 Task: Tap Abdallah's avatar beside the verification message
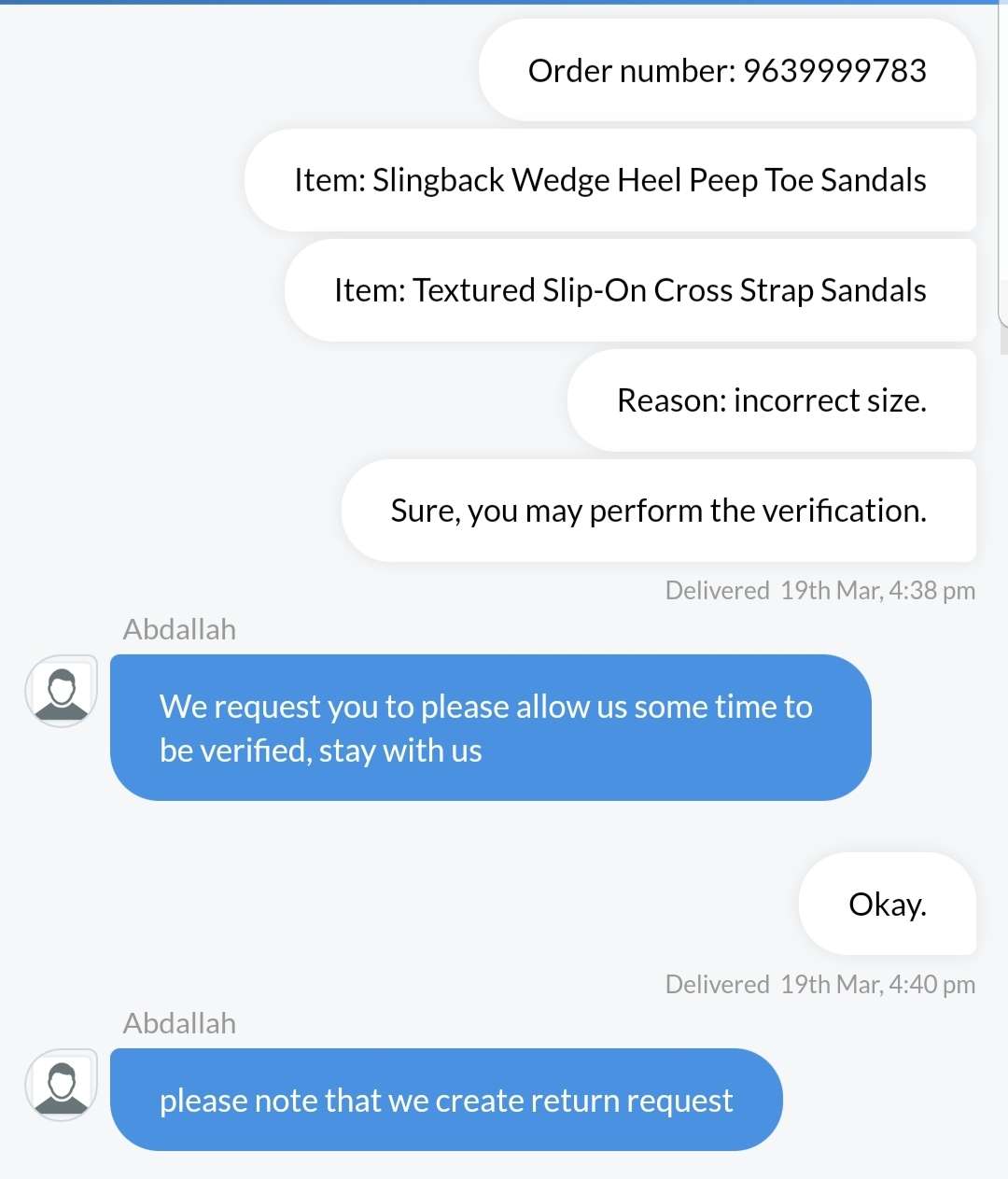pos(62,692)
